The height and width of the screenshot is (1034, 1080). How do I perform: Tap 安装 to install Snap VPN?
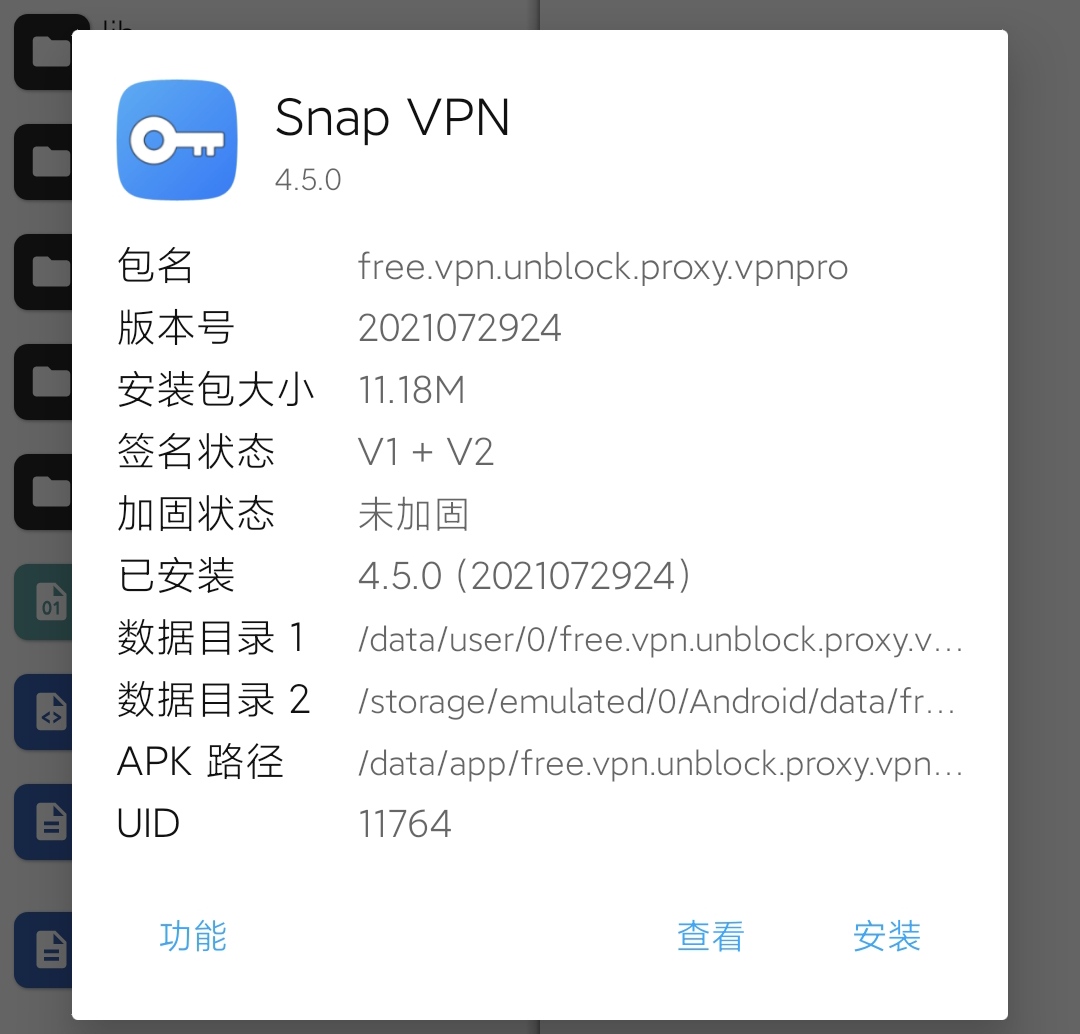tap(886, 936)
